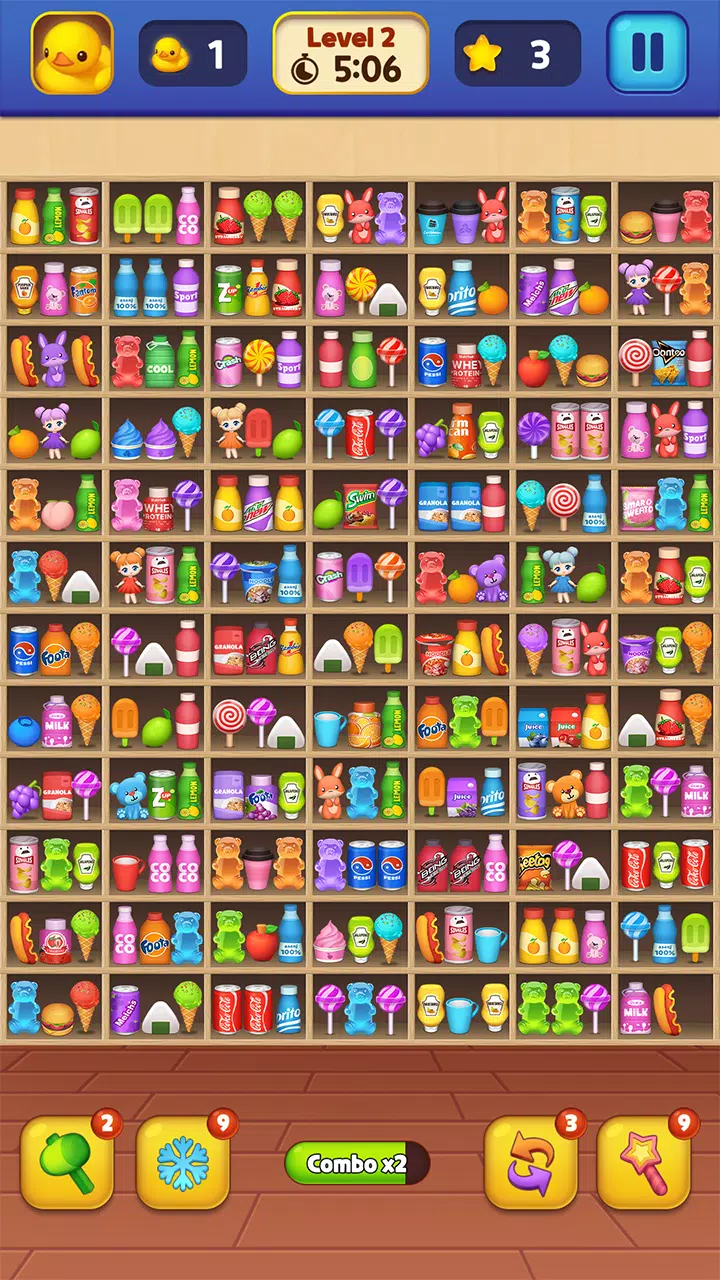Activate the magic wand booster

coord(643,1163)
